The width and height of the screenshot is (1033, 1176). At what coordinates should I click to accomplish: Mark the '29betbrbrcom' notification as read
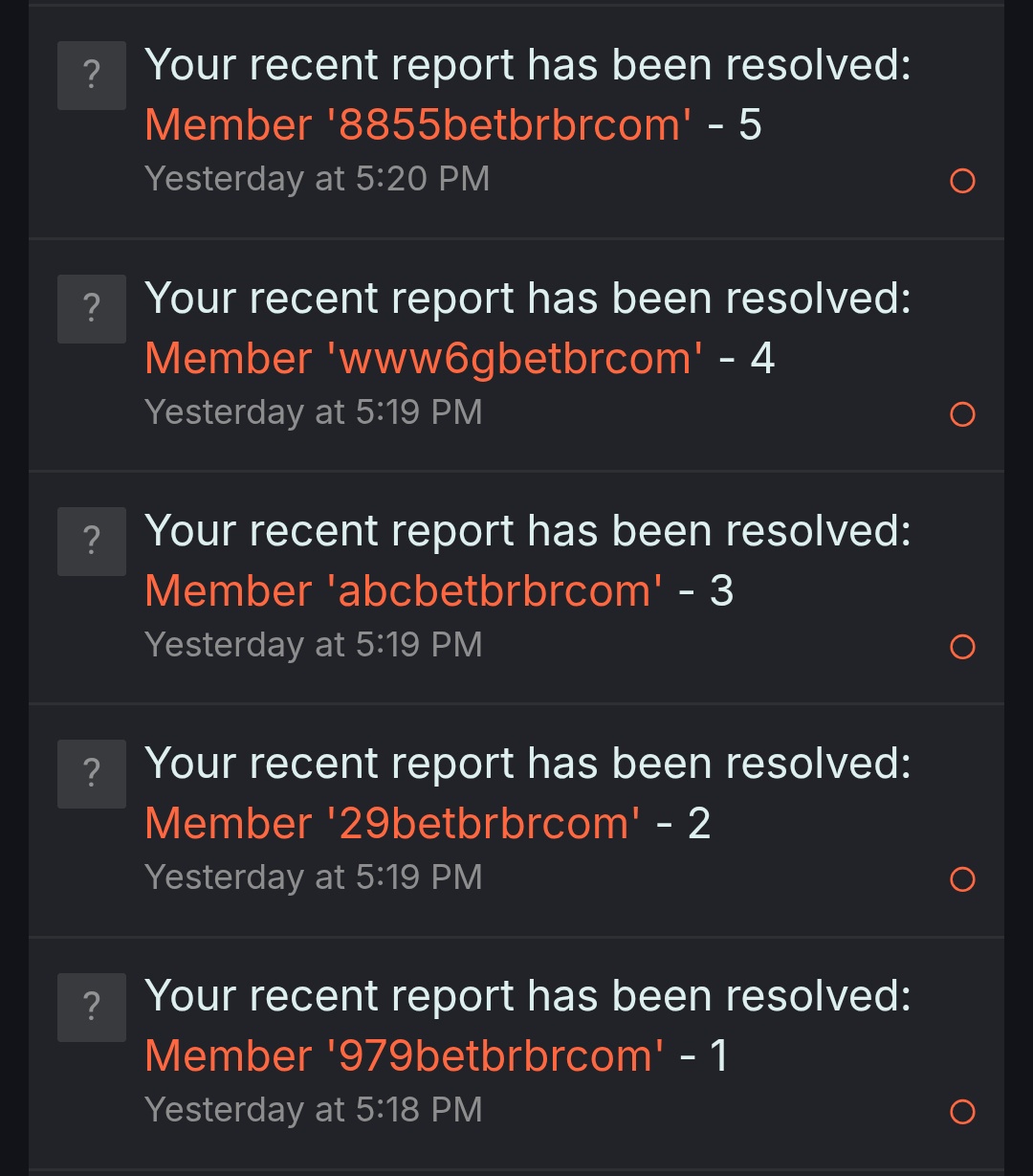964,878
